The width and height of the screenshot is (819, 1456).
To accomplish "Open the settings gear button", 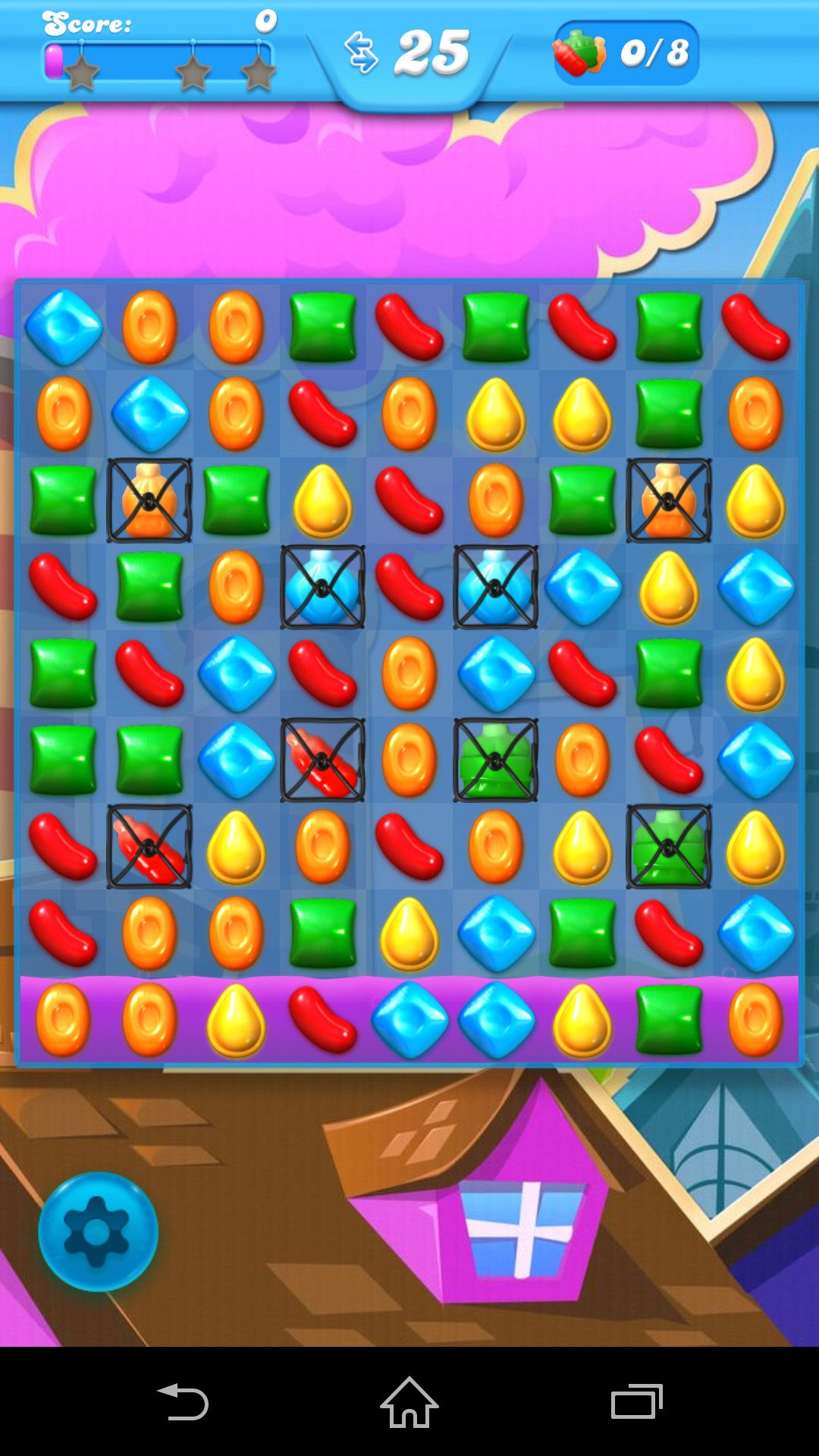I will coord(98,1232).
